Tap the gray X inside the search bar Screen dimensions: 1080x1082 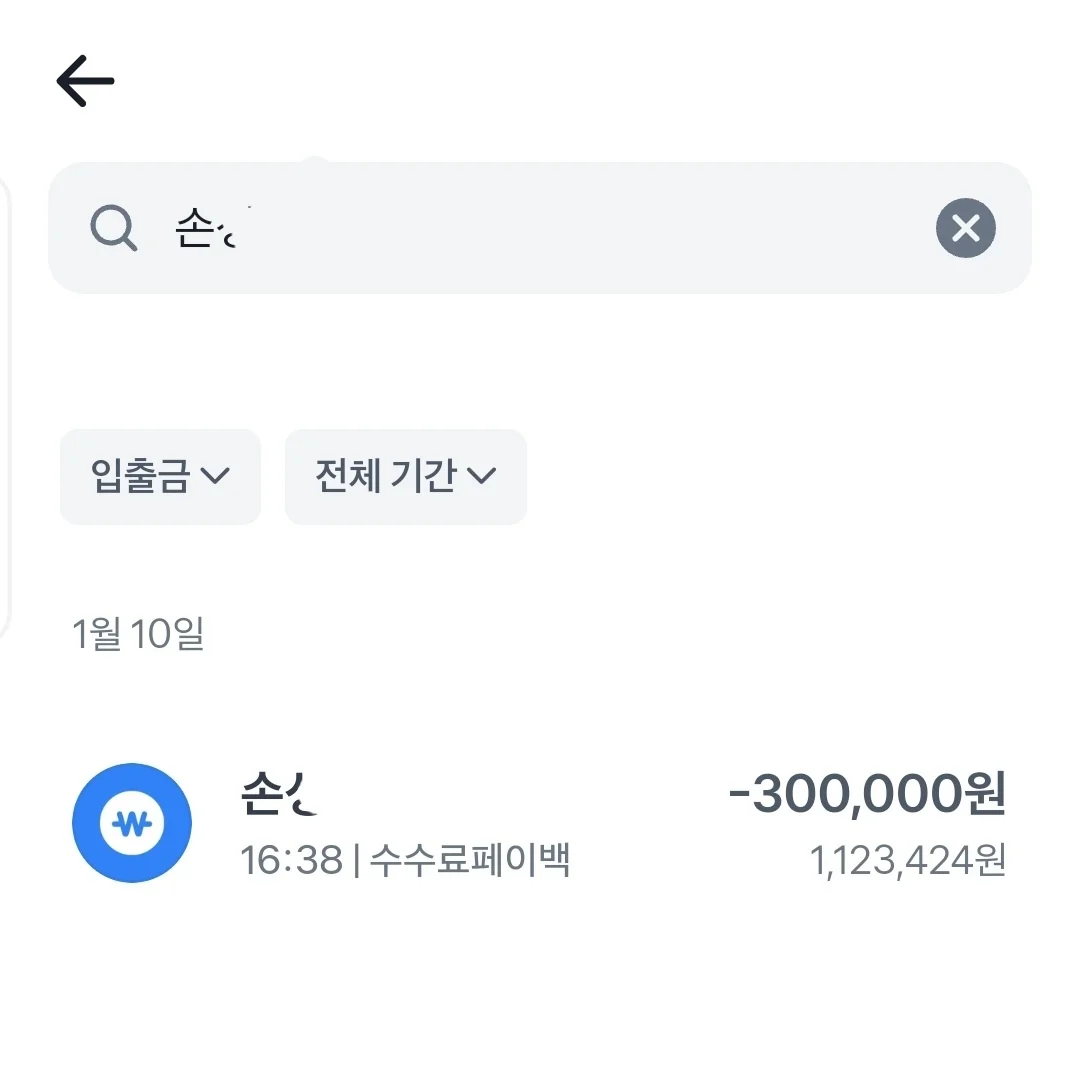click(965, 228)
